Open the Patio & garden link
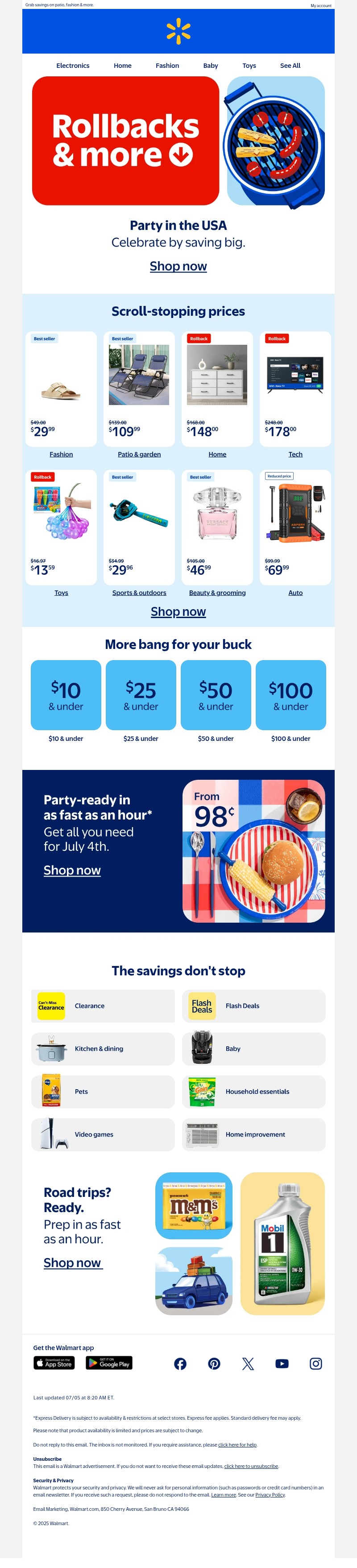The width and height of the screenshot is (357, 1568). 139,454
